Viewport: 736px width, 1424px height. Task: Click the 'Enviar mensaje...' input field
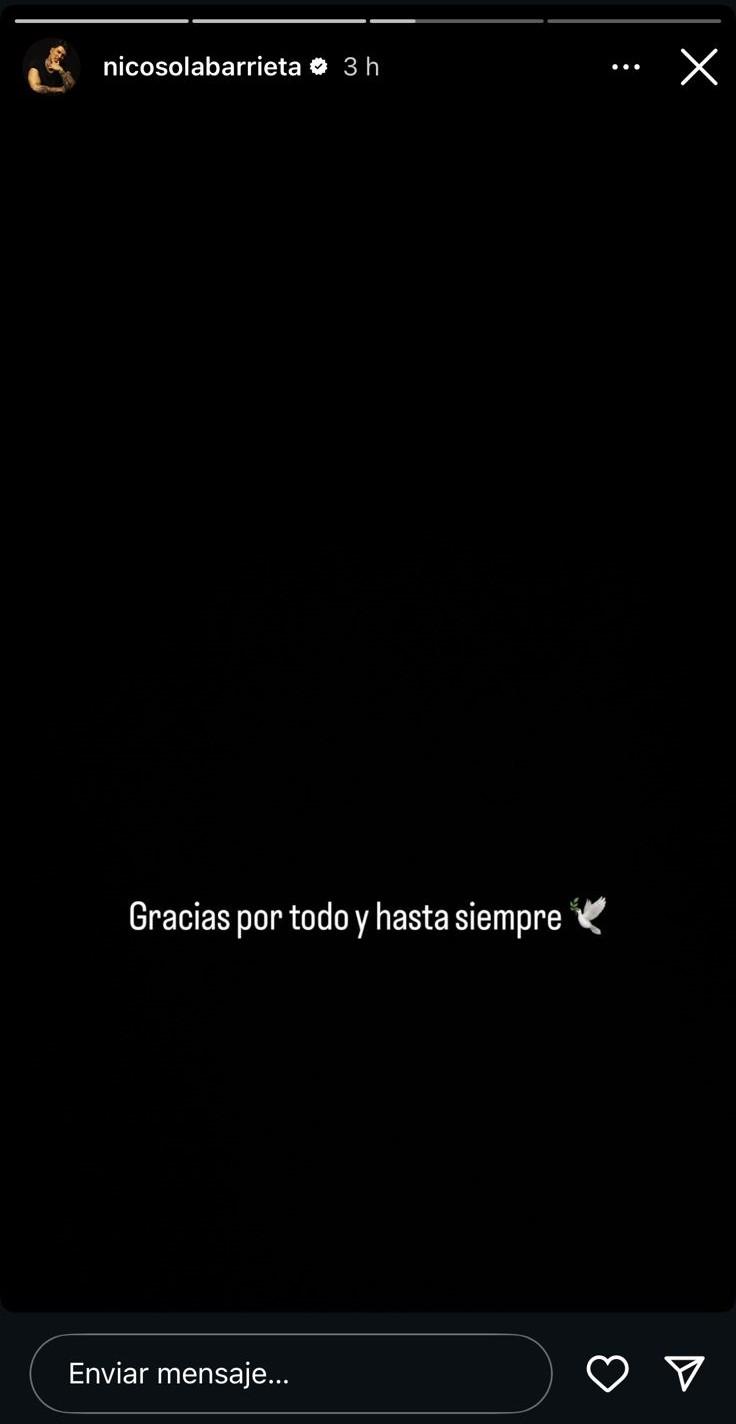point(290,1373)
